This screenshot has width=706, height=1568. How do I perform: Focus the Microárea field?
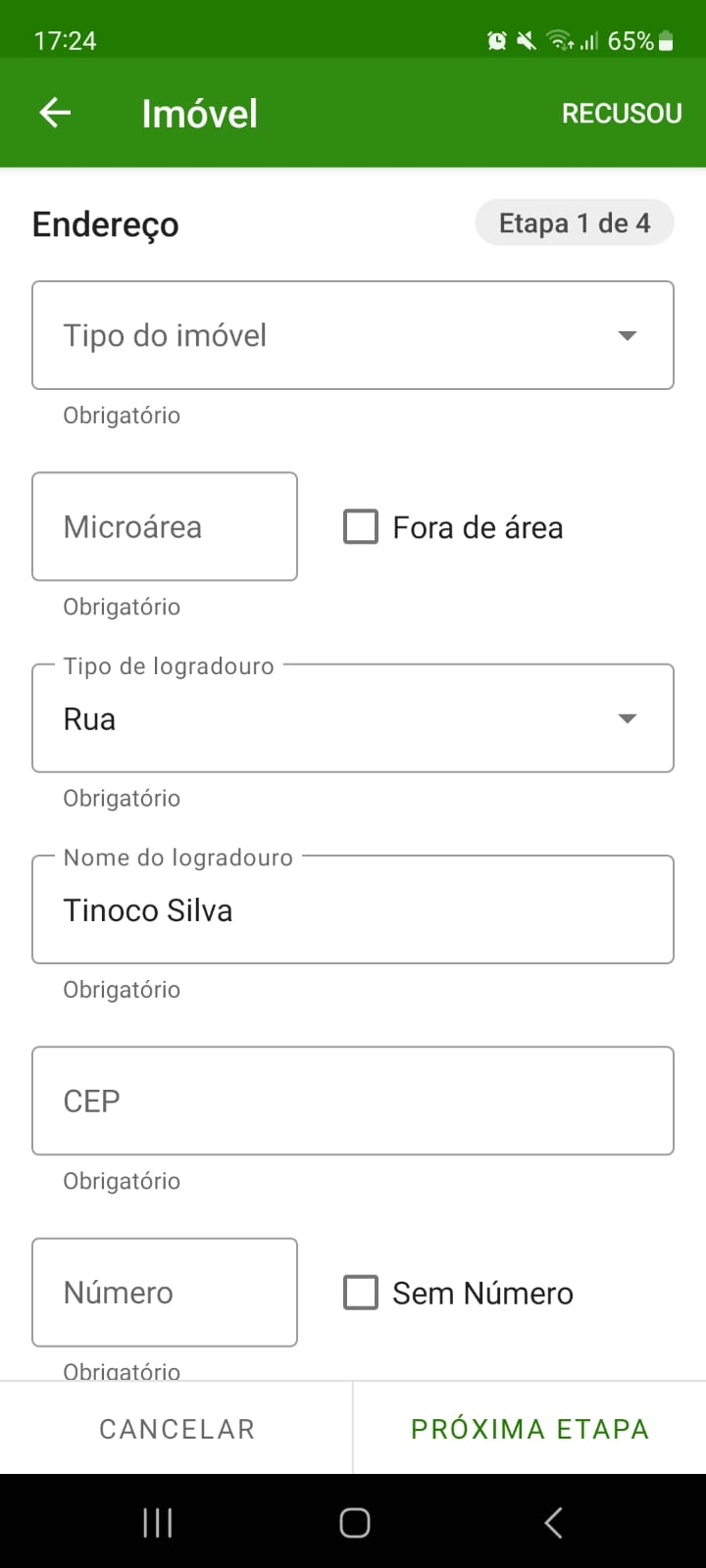pyautogui.click(x=165, y=526)
